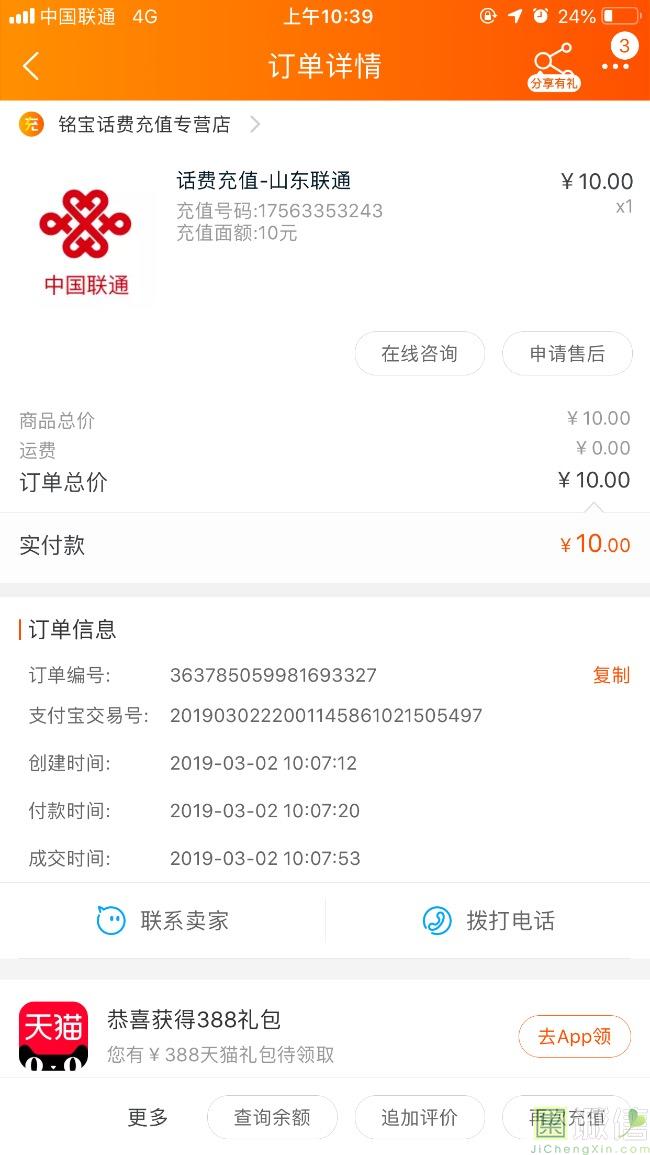Go back from order details
Image resolution: width=650 pixels, height=1155 pixels.
point(31,66)
